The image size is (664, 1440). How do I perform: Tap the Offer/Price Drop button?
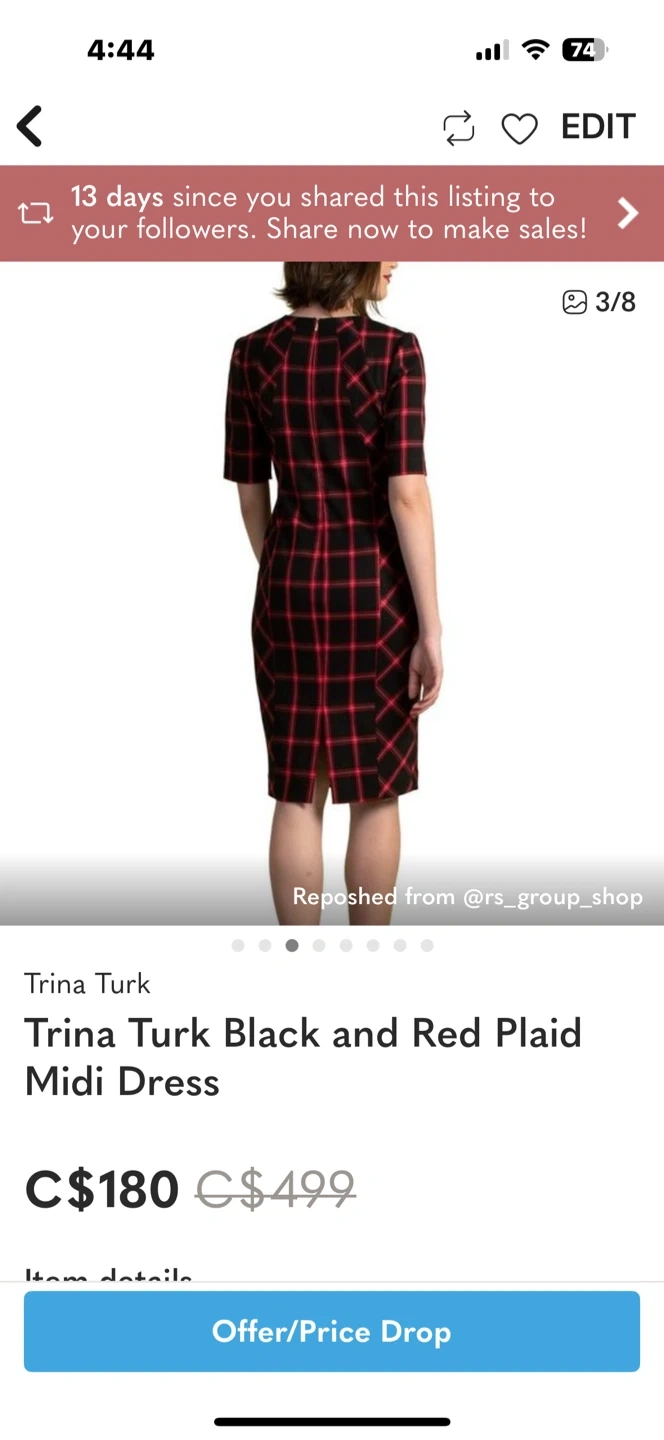coord(332,1331)
